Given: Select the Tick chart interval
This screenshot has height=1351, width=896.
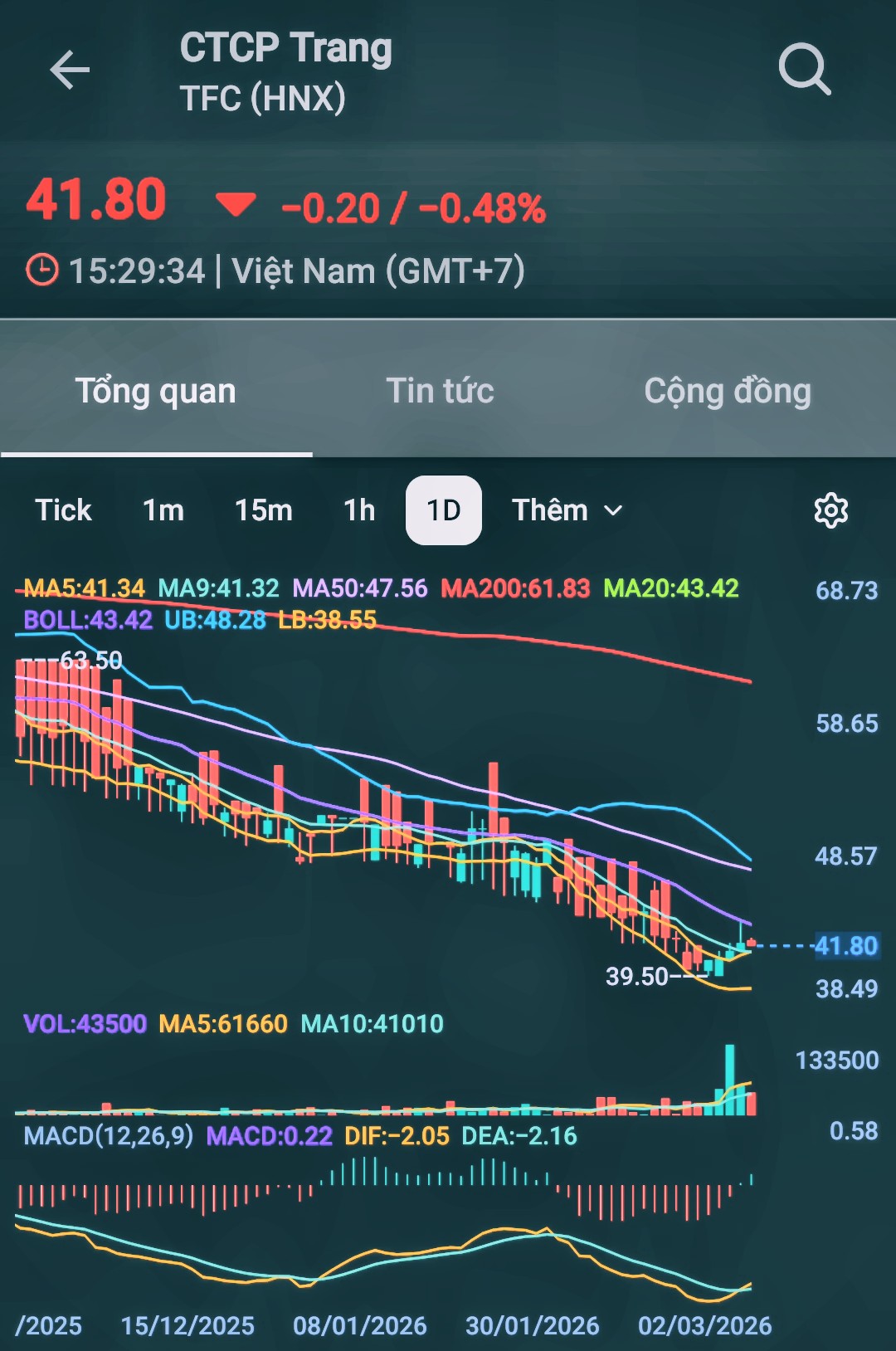Looking at the screenshot, I should tap(63, 510).
